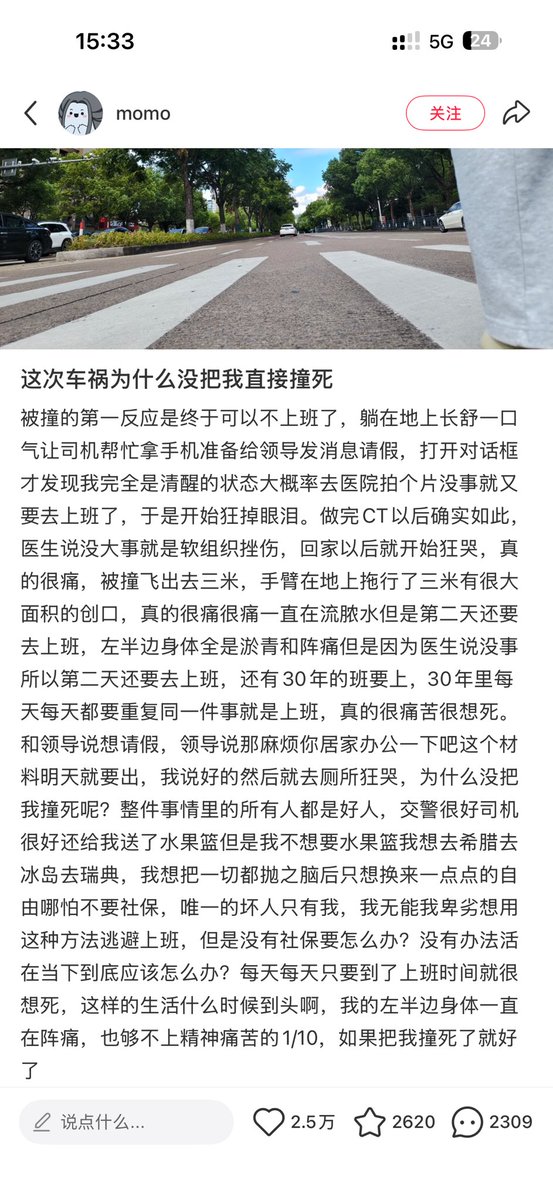Image resolution: width=553 pixels, height=1200 pixels.
Task: Share this post
Action: 516,113
